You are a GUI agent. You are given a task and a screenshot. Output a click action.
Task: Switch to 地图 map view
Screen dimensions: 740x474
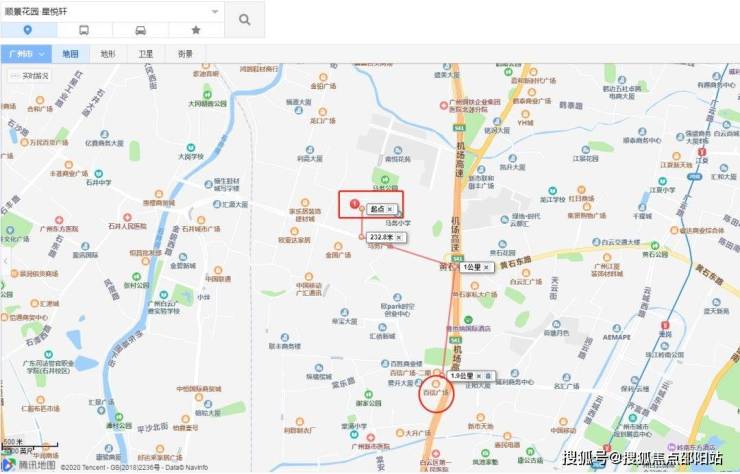[70, 54]
